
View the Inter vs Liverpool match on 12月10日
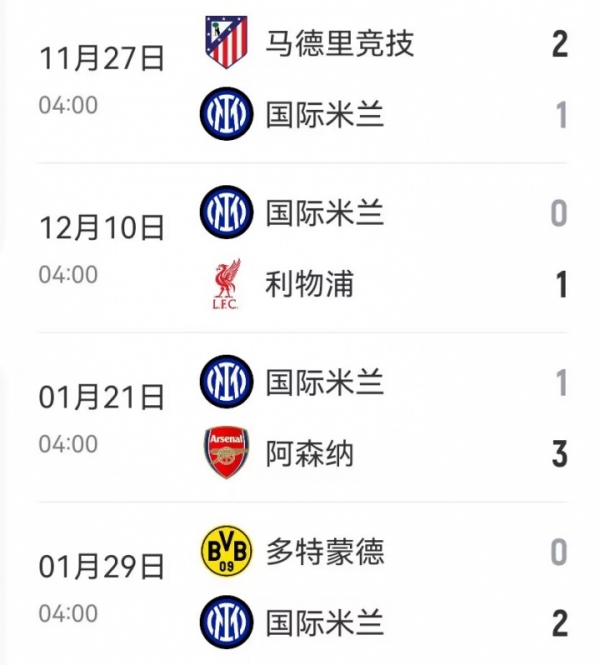click(300, 249)
